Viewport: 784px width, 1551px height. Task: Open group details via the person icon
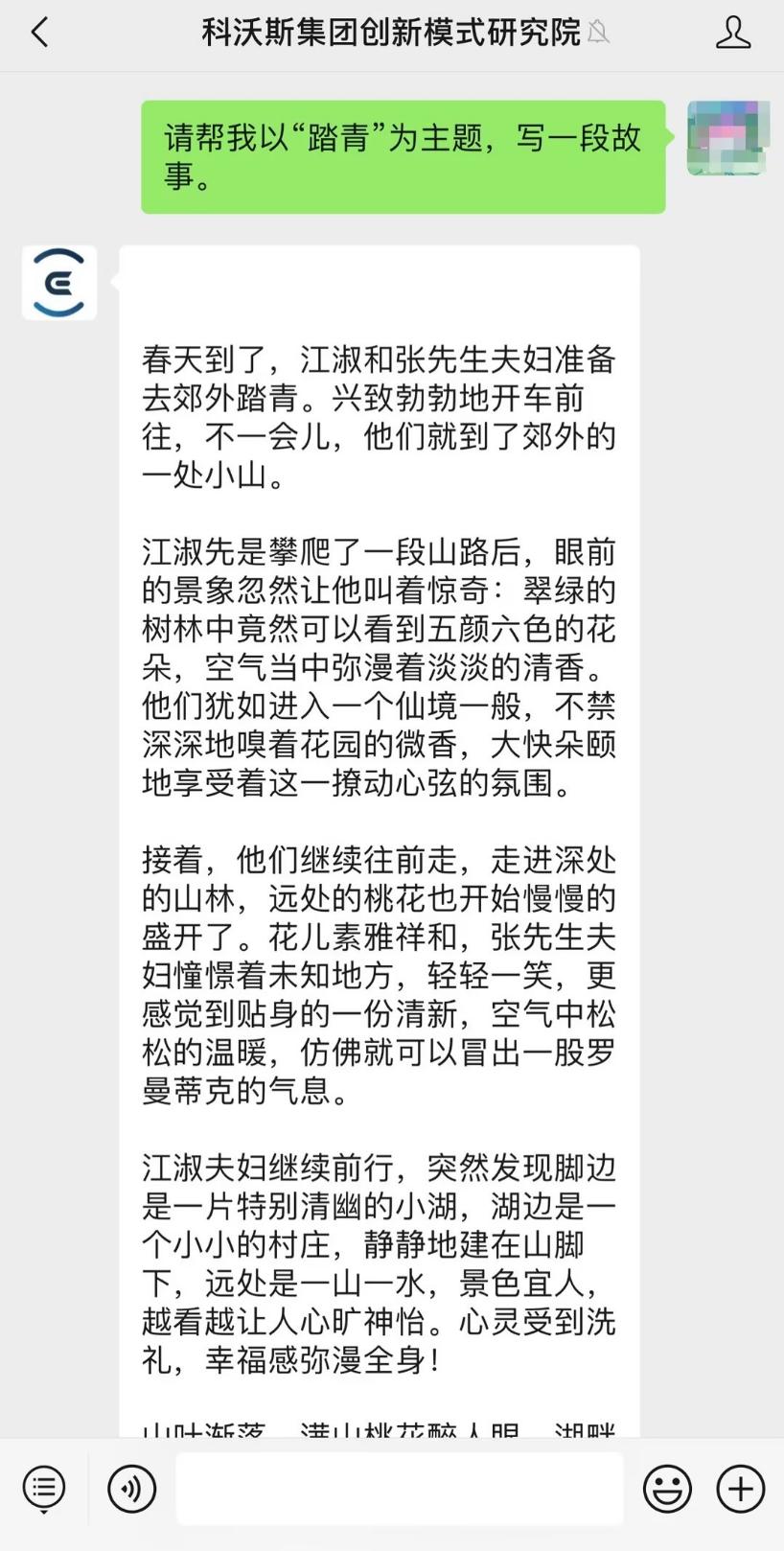click(x=734, y=32)
